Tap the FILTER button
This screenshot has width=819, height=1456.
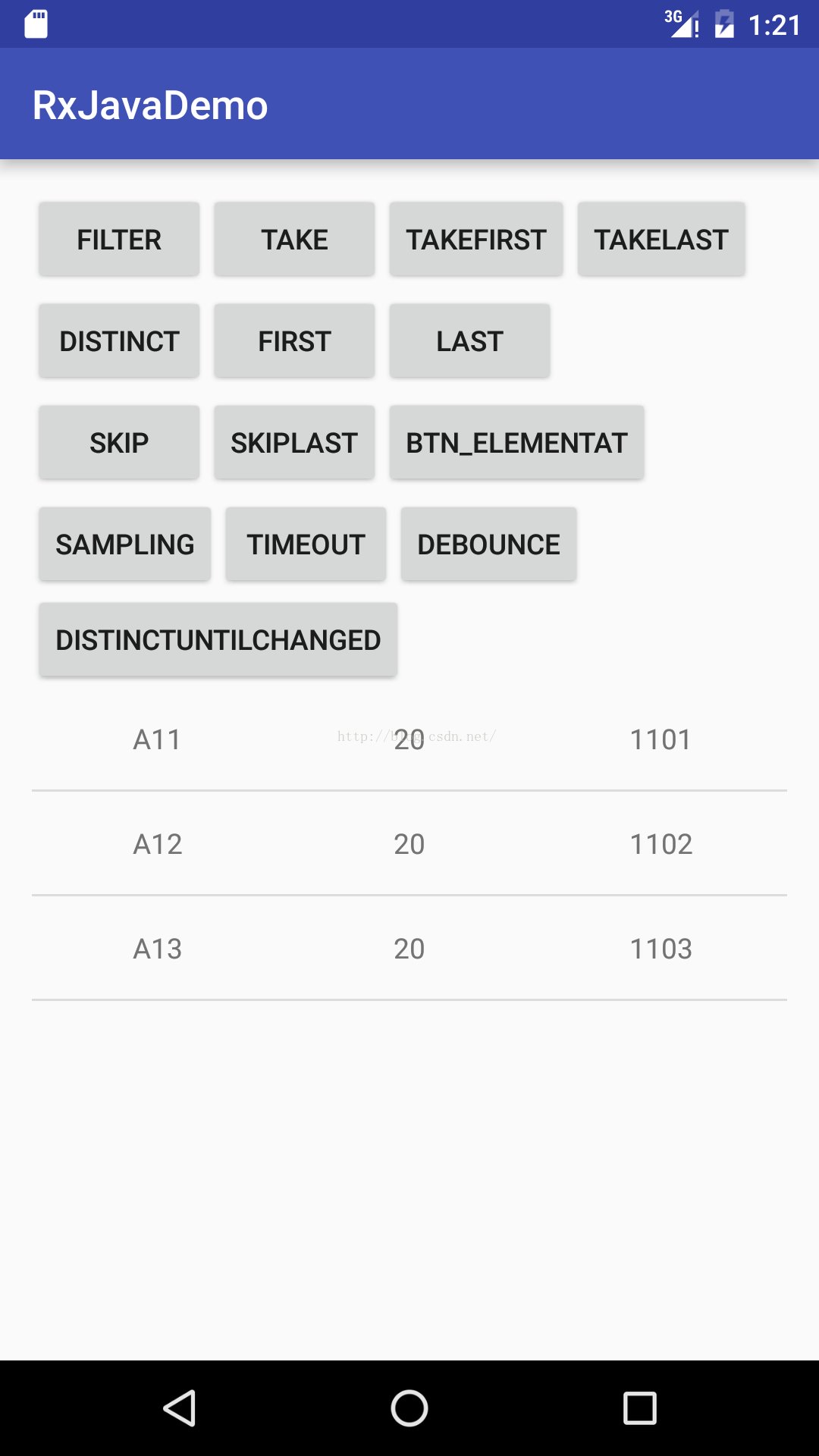(x=119, y=240)
